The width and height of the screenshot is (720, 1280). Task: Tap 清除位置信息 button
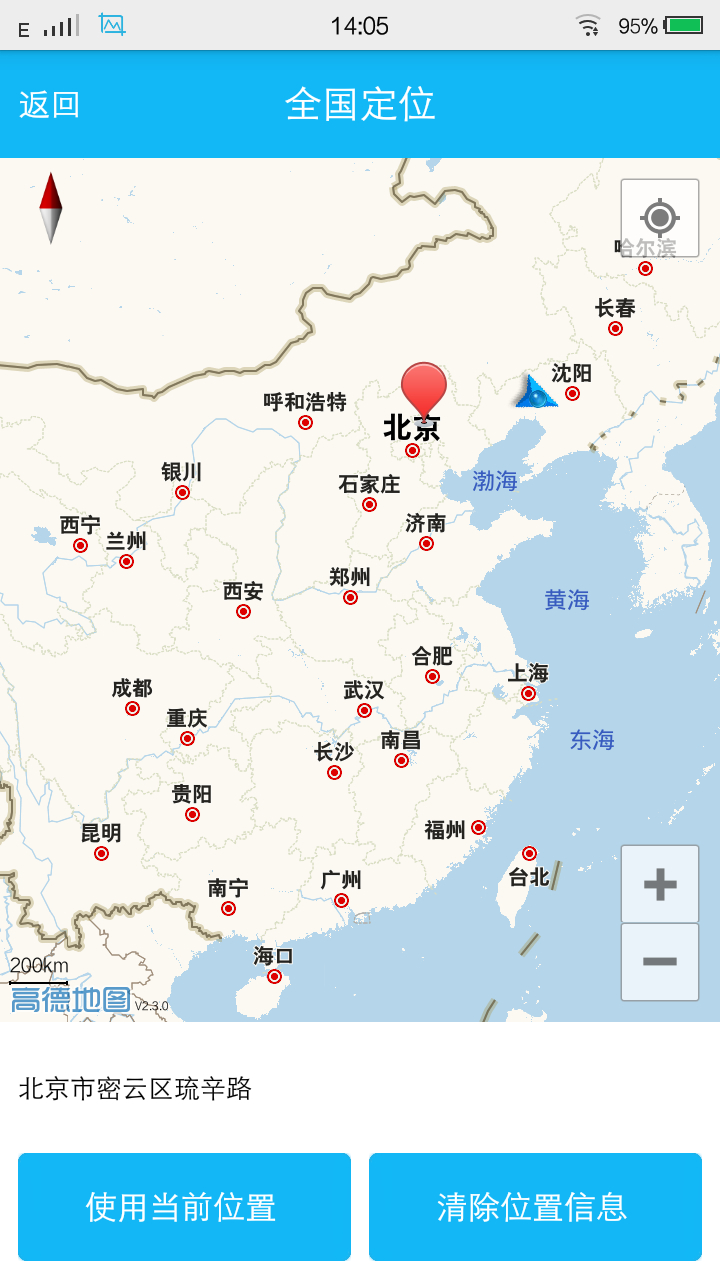[x=535, y=1206]
